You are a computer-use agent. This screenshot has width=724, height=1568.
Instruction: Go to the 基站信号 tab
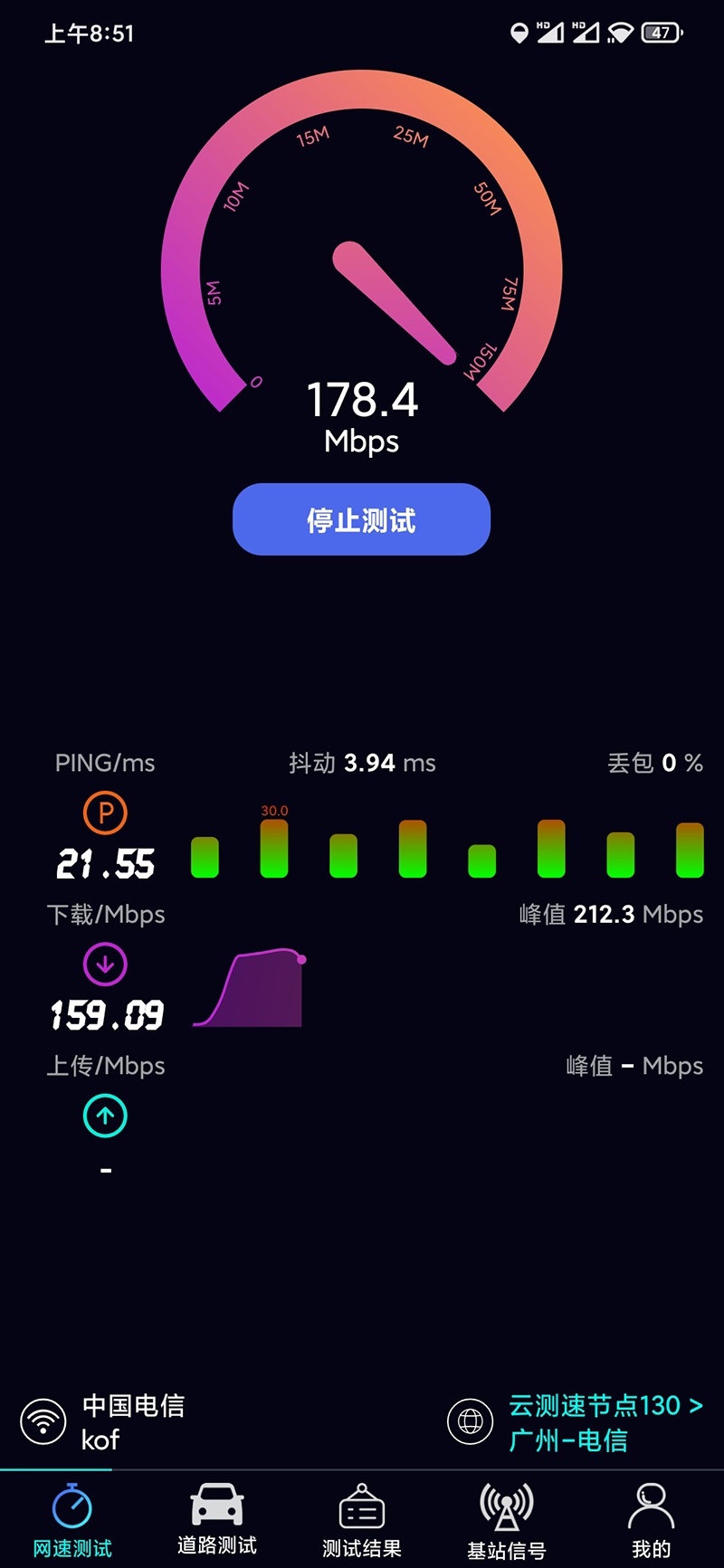click(507, 1520)
